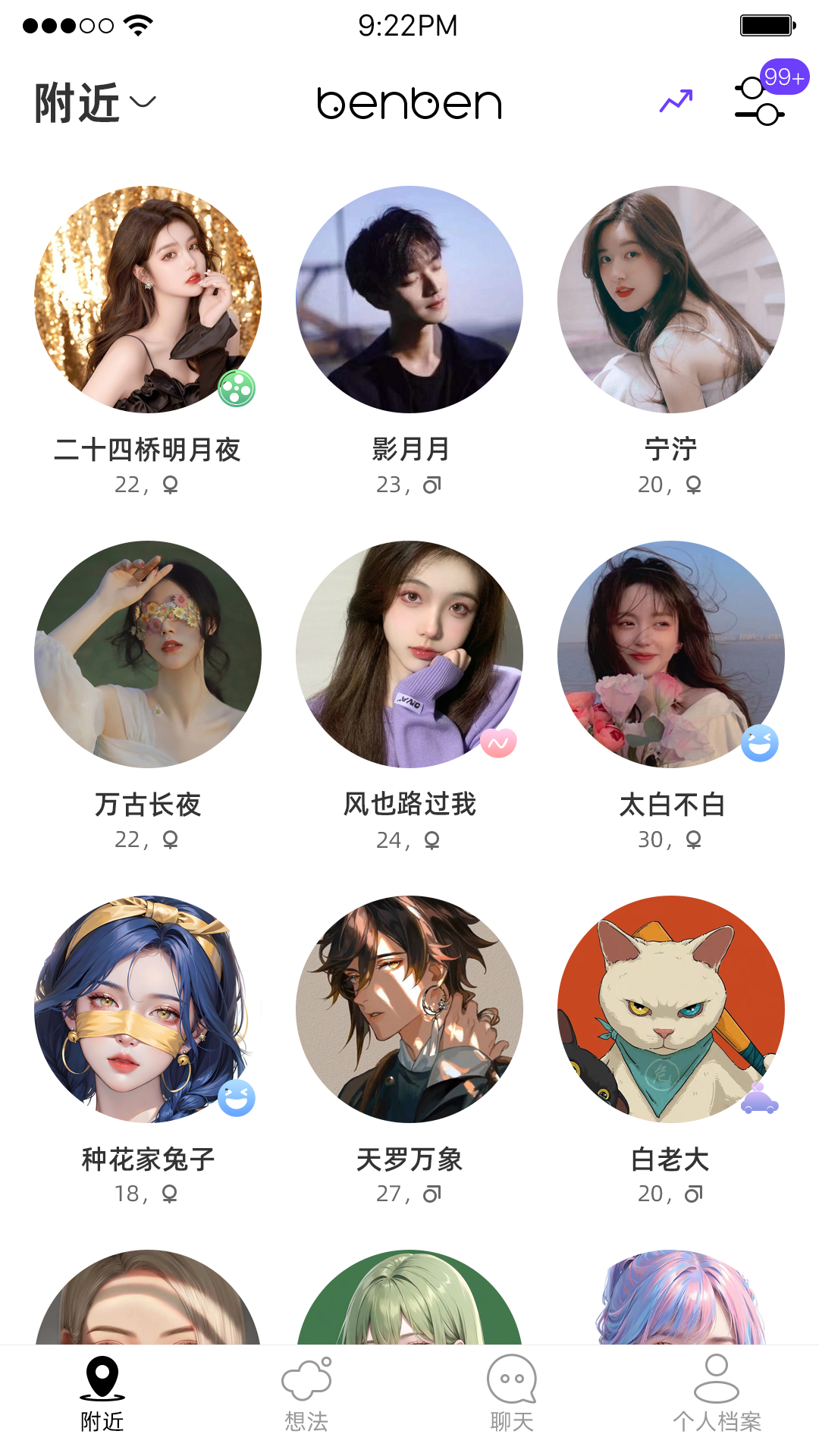Tap the smiley badge on 种花家兔子's avatar

[236, 1097]
